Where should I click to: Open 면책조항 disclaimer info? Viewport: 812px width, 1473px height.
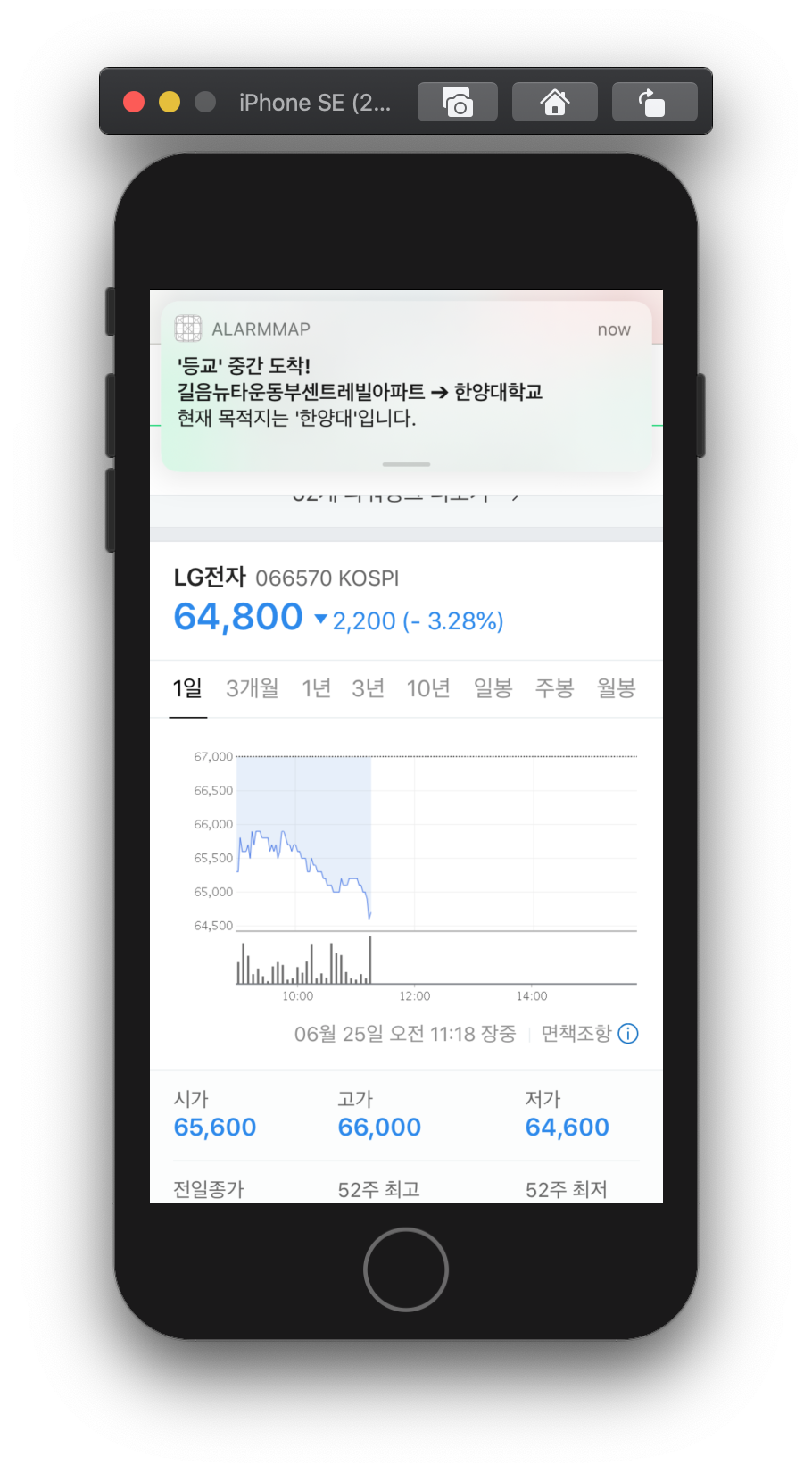(x=589, y=1034)
